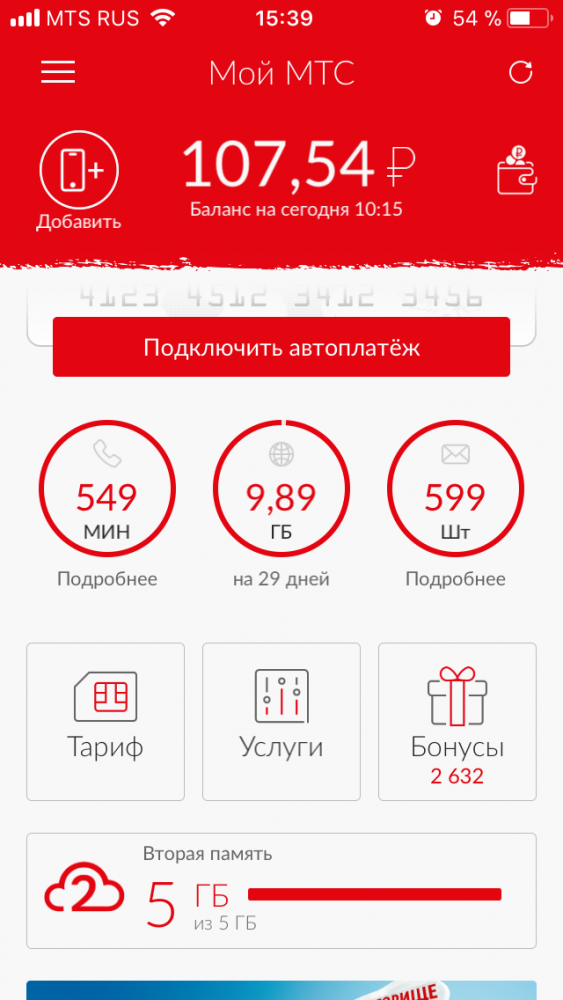The width and height of the screenshot is (563, 1000).
Task: Open the hamburger menu
Action: click(x=58, y=72)
